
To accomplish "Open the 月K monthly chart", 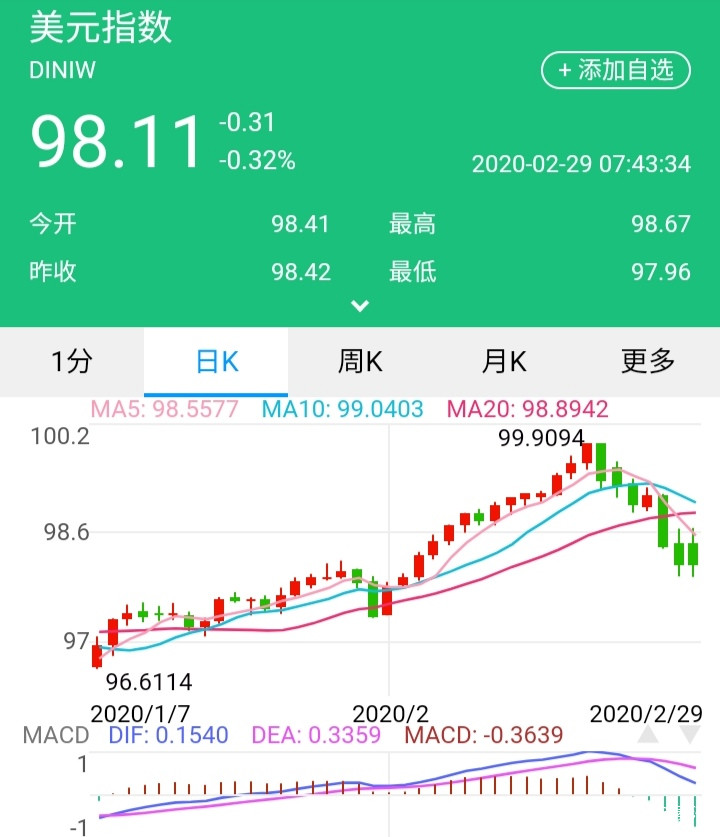I will pyautogui.click(x=504, y=361).
